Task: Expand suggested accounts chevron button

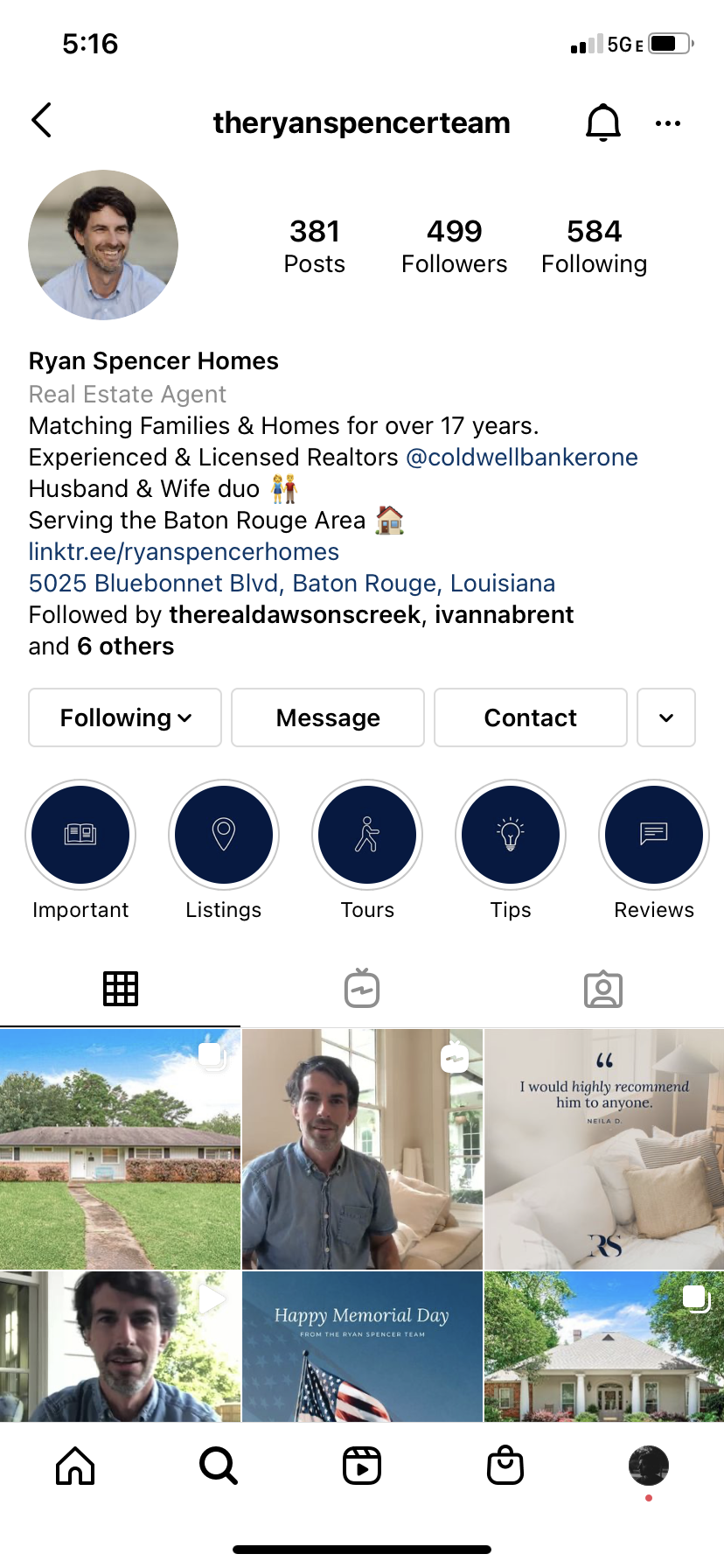Action: (x=666, y=717)
